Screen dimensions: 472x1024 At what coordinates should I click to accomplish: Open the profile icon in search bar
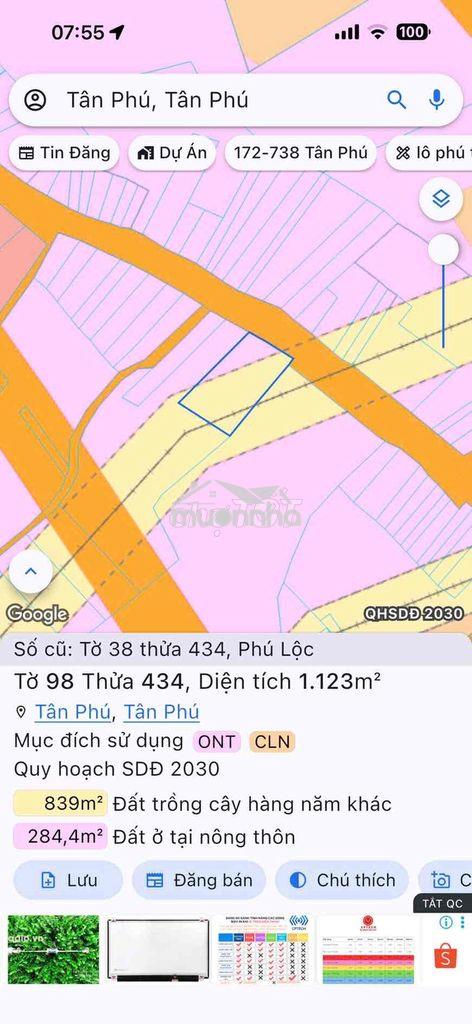35,101
